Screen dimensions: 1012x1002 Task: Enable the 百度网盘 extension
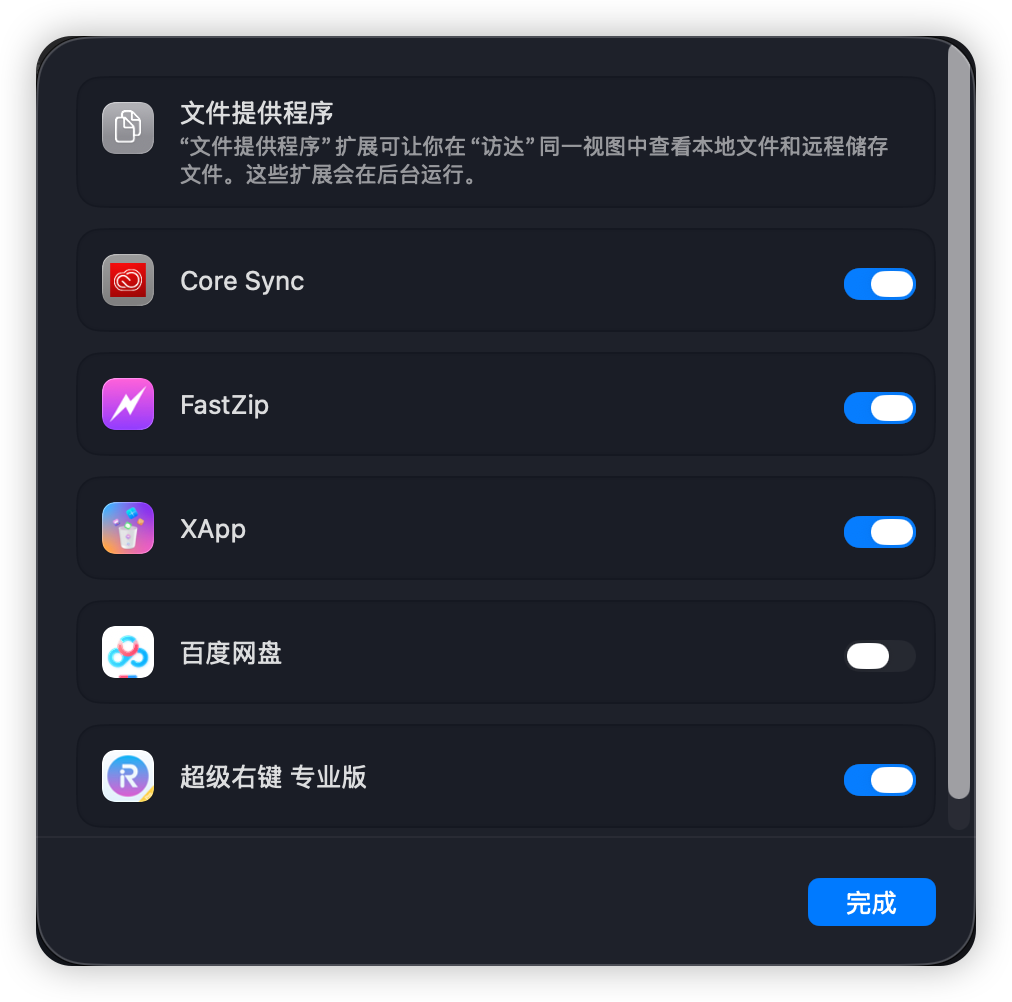(879, 656)
